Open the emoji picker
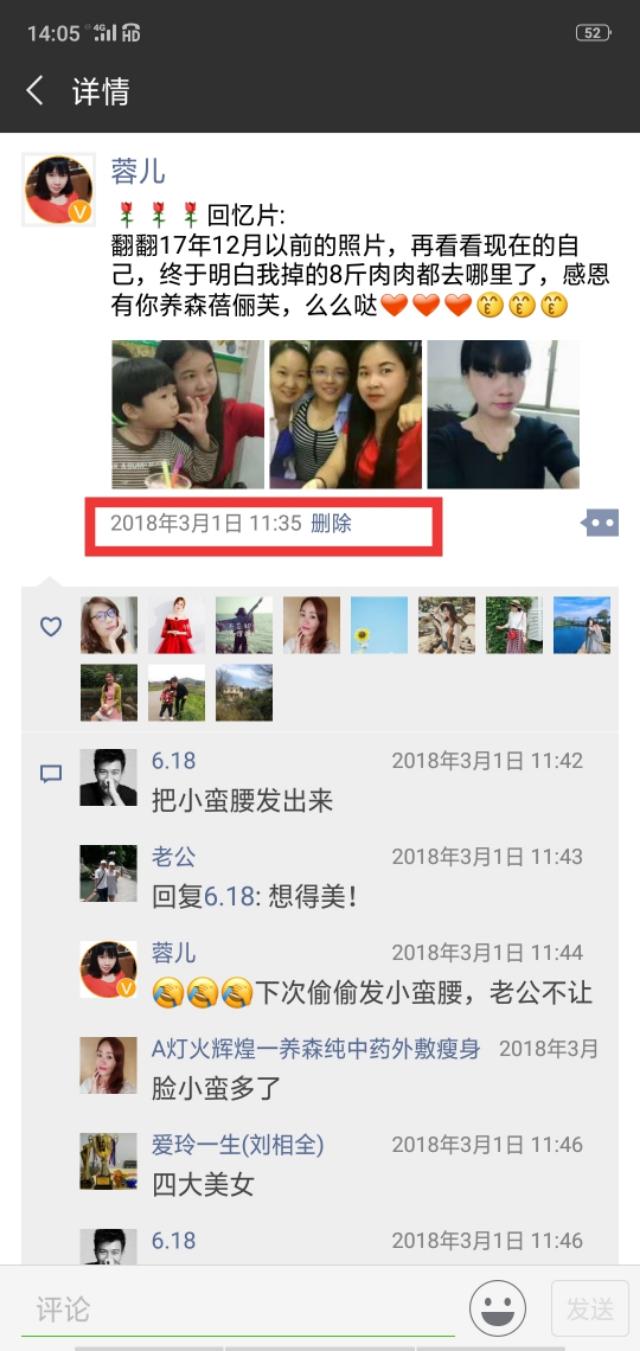This screenshot has height=1351, width=640. pyautogui.click(x=498, y=1308)
